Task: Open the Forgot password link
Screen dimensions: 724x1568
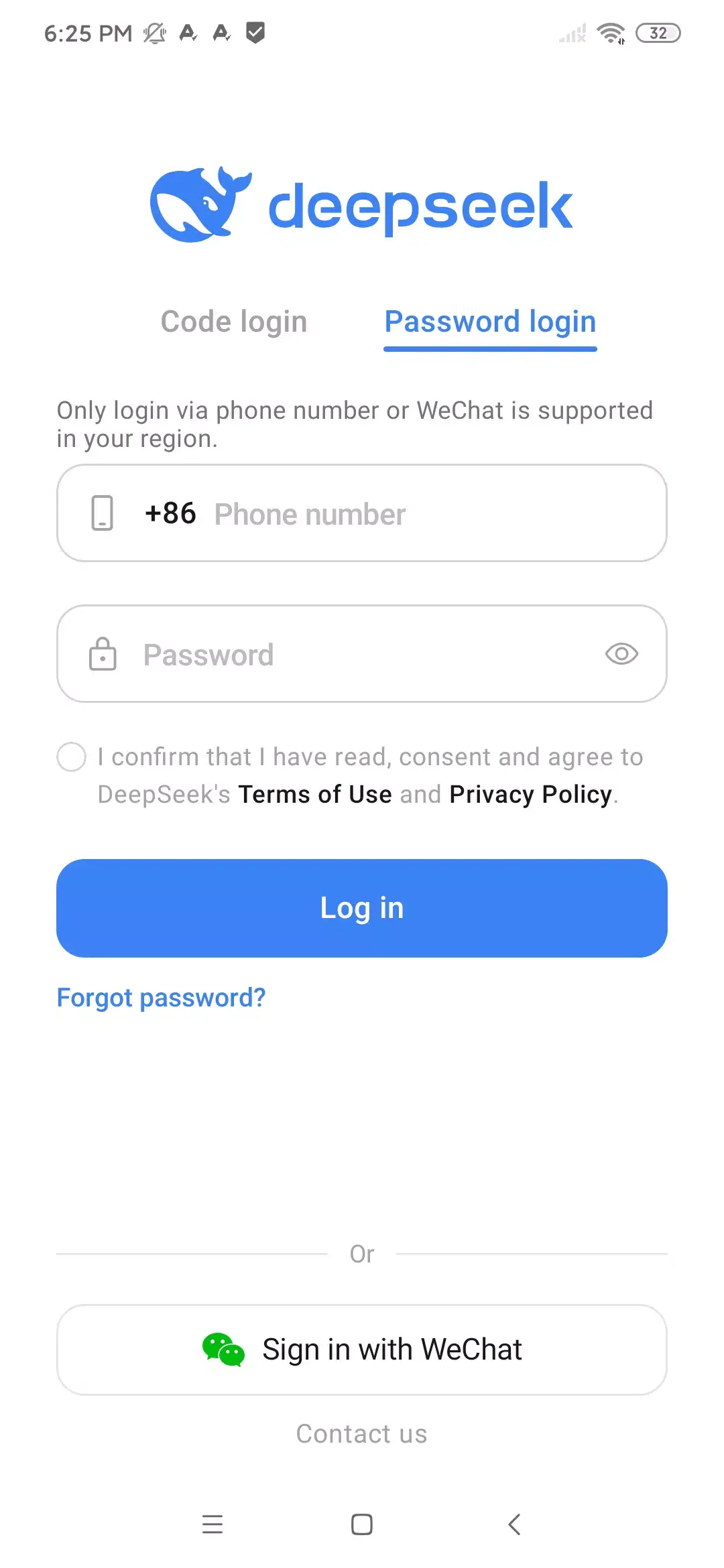Action: click(x=161, y=998)
